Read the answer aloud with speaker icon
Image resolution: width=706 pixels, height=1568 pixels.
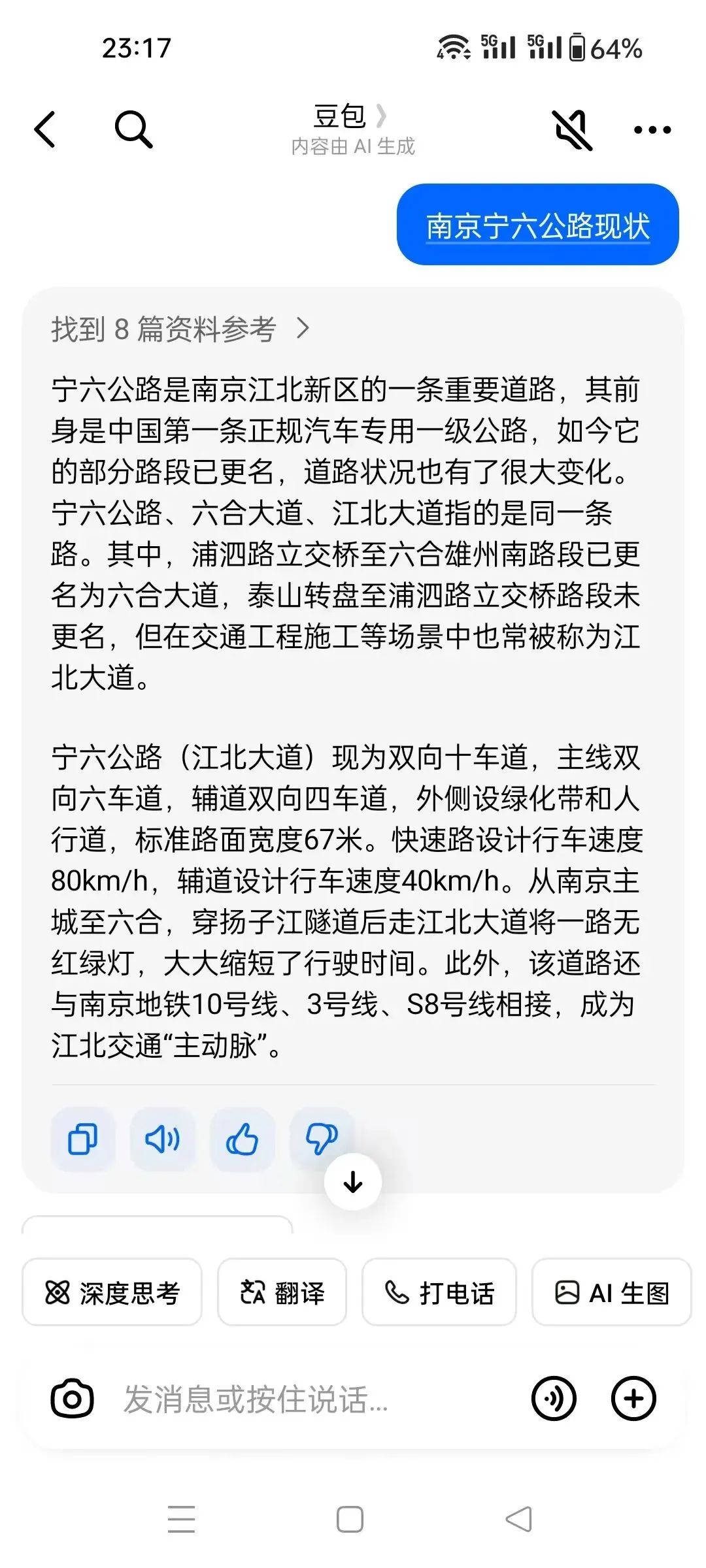coord(163,1139)
